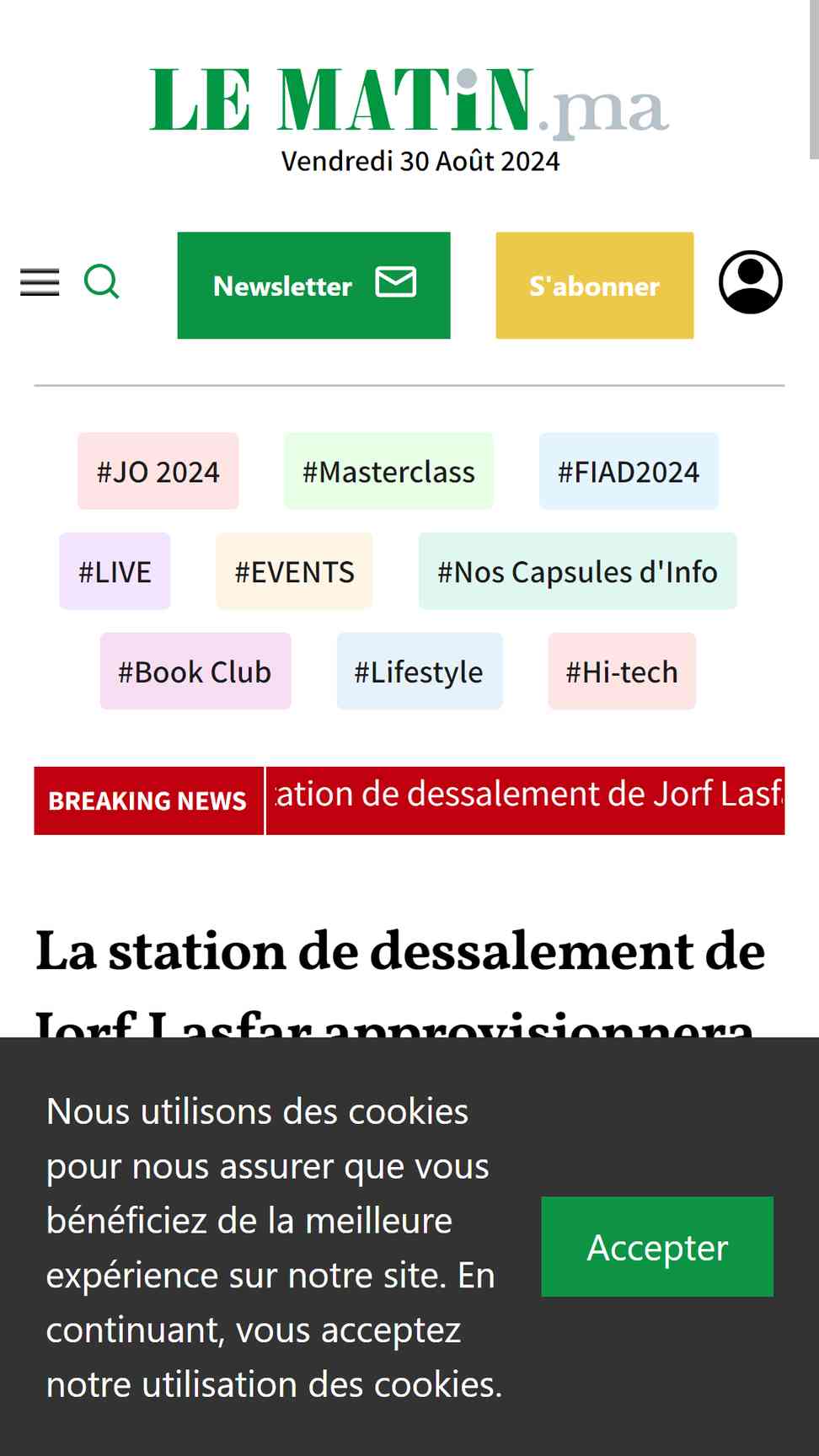Select the #FIAD2024 tag
Screen dimensions: 819x1456
coord(629,472)
